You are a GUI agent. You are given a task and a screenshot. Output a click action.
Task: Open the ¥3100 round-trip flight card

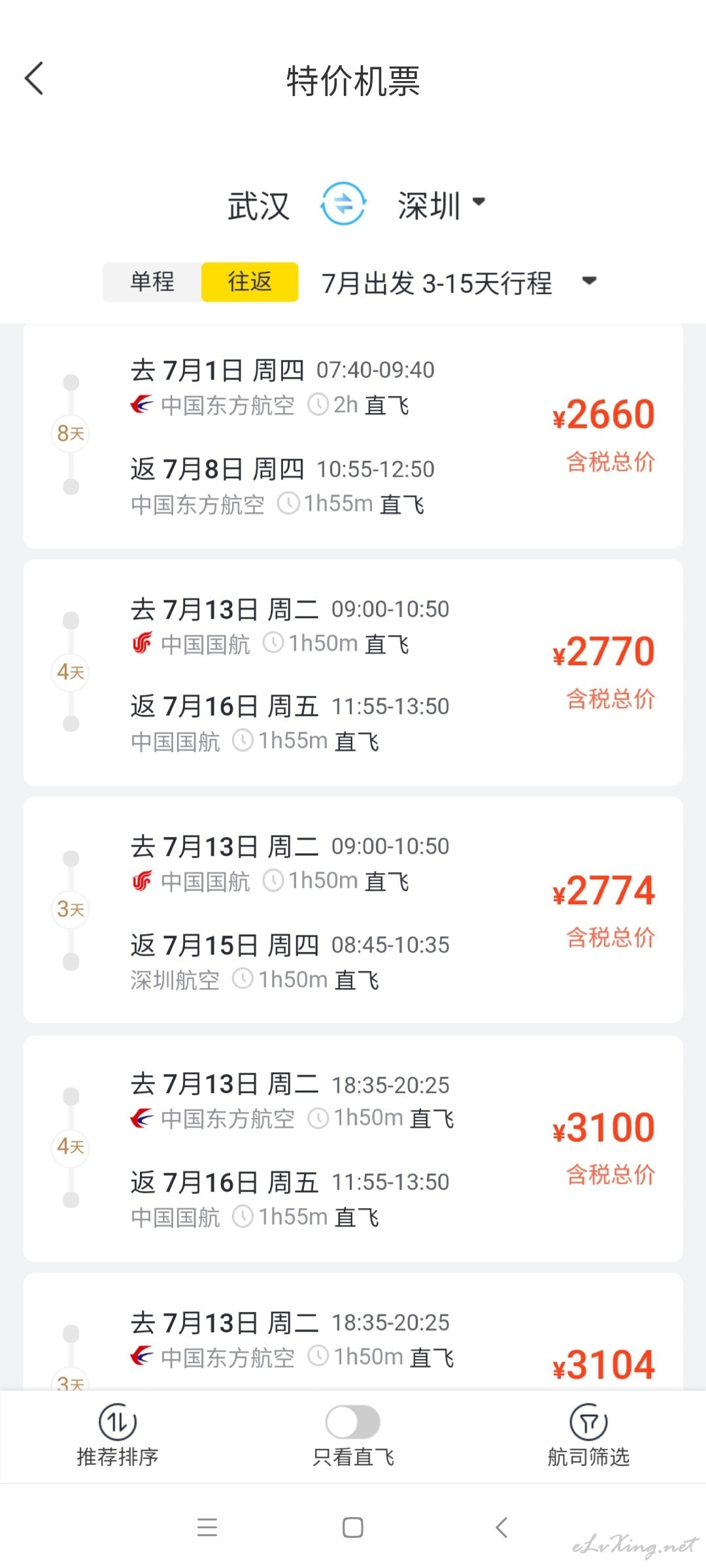(x=353, y=1148)
